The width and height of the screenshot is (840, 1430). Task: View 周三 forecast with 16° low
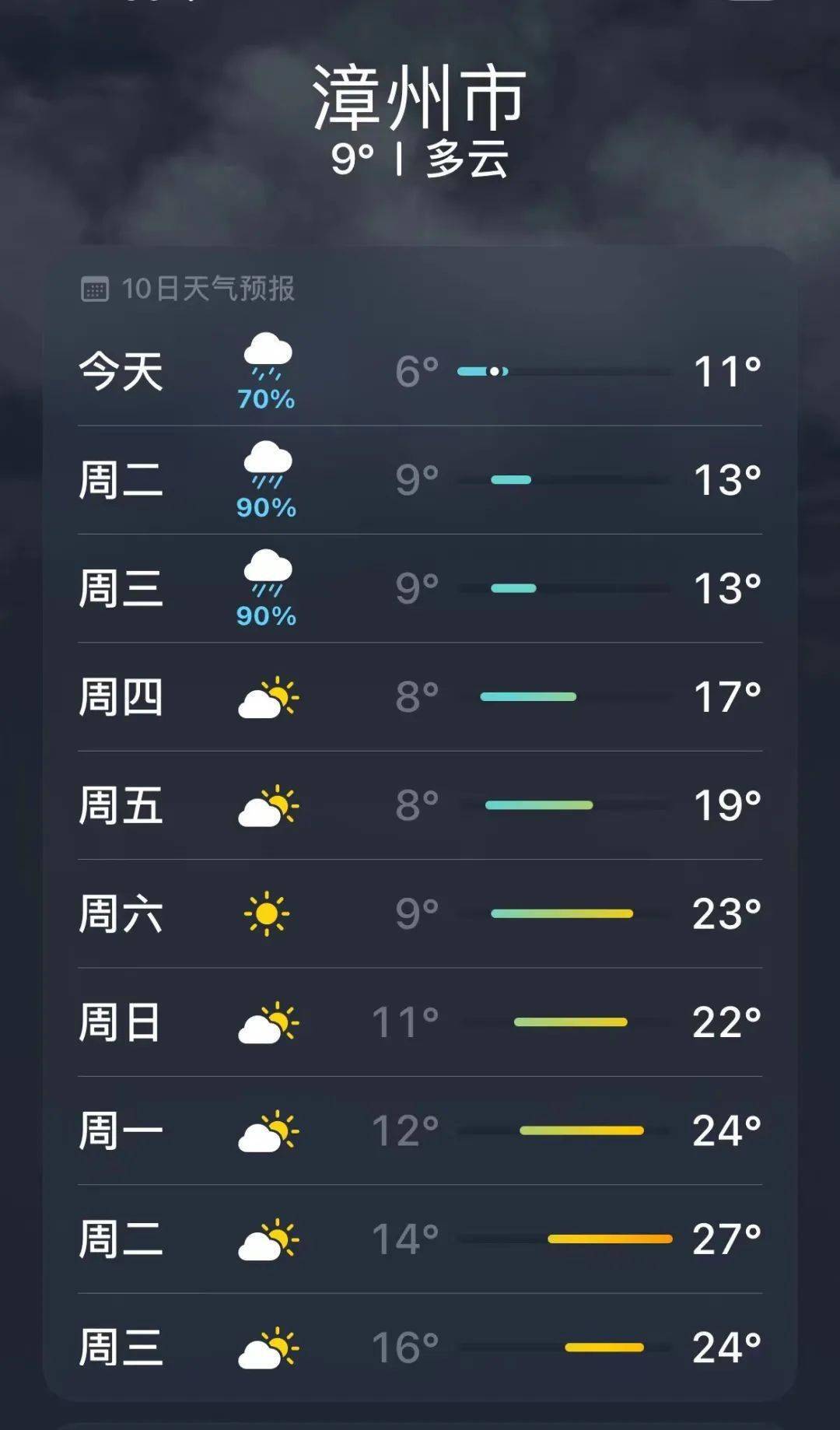[420, 1347]
